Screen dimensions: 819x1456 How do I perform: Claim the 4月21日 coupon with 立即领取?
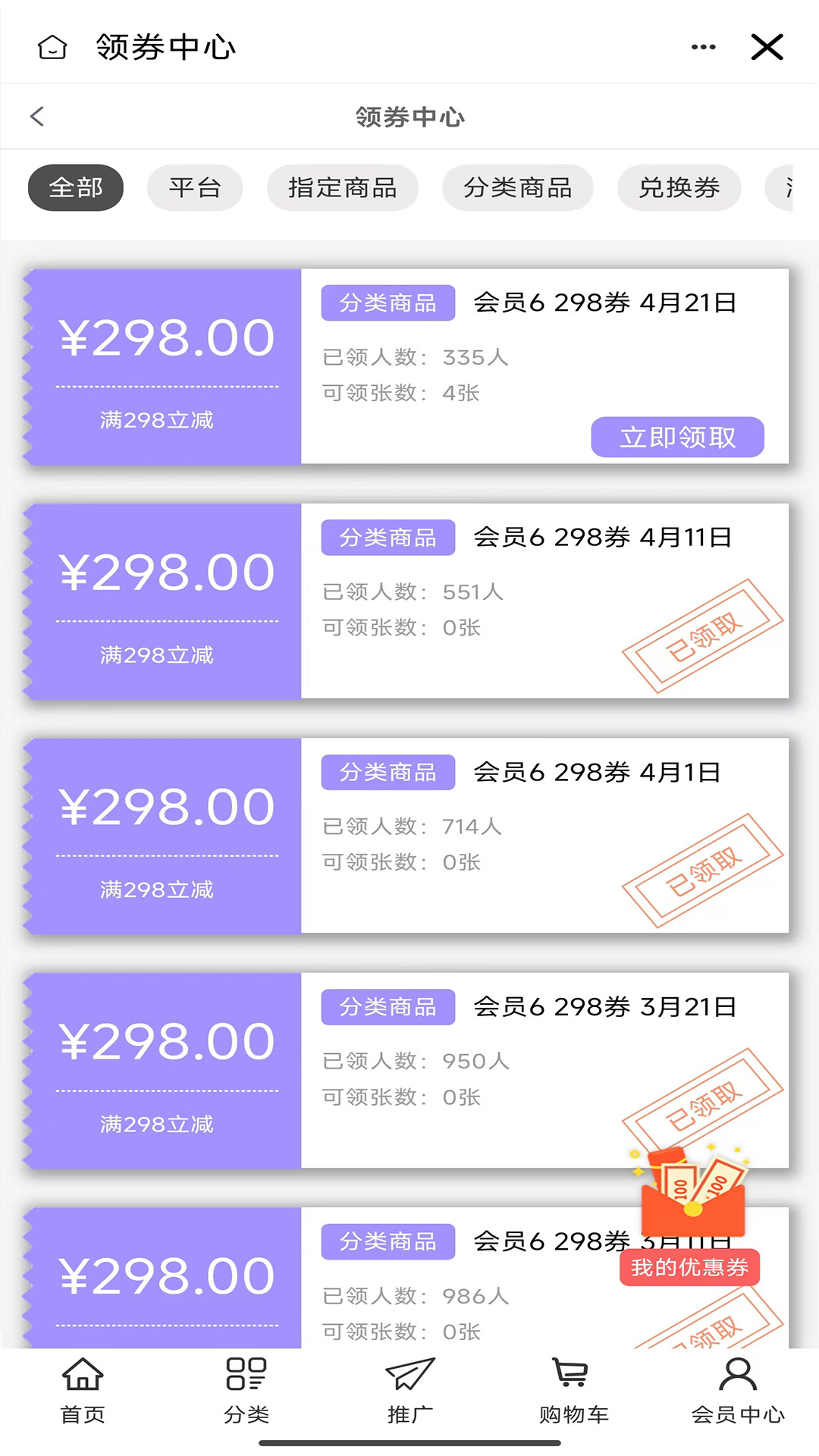[x=677, y=437]
